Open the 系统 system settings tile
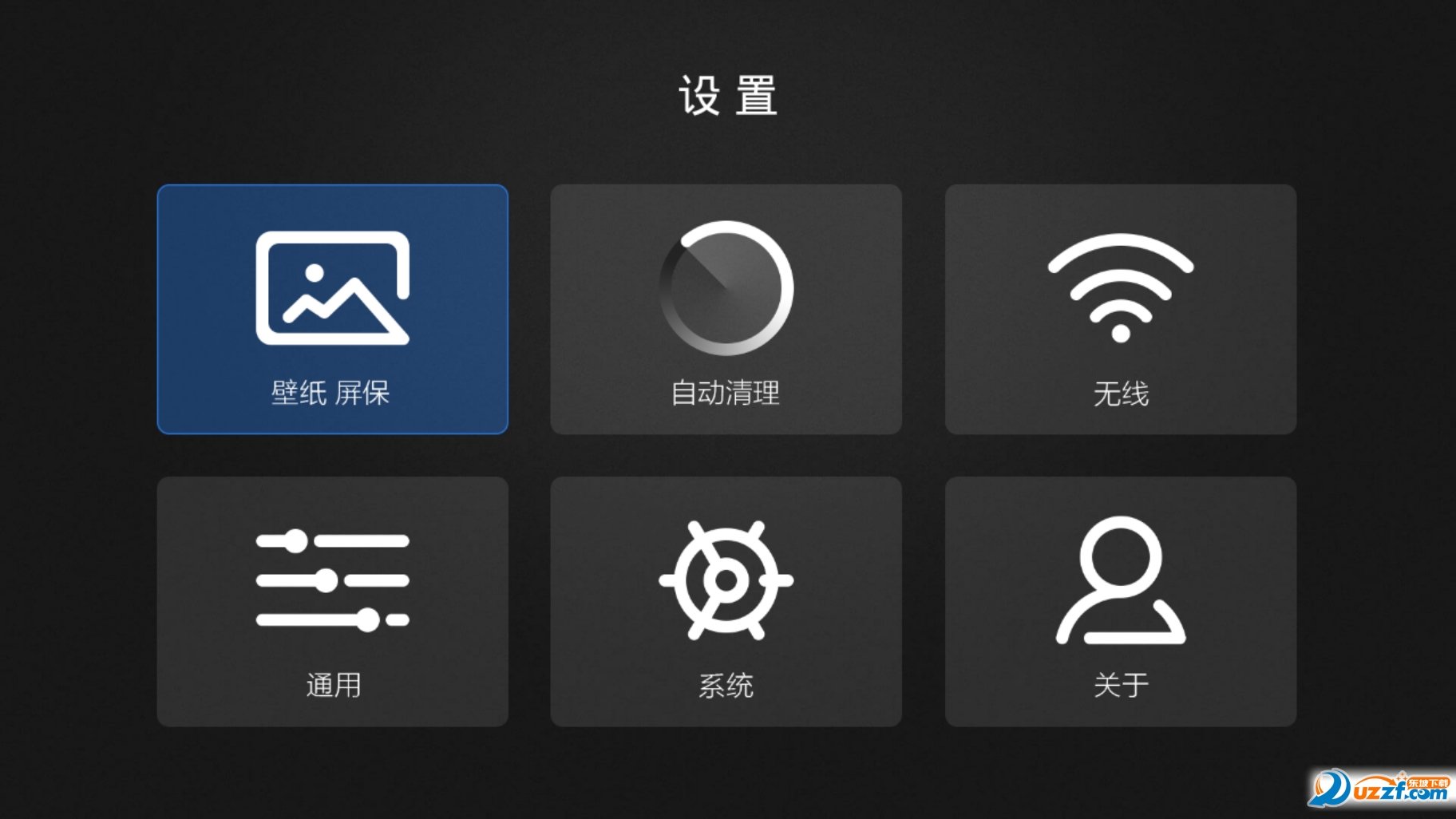The height and width of the screenshot is (819, 1456). point(726,602)
